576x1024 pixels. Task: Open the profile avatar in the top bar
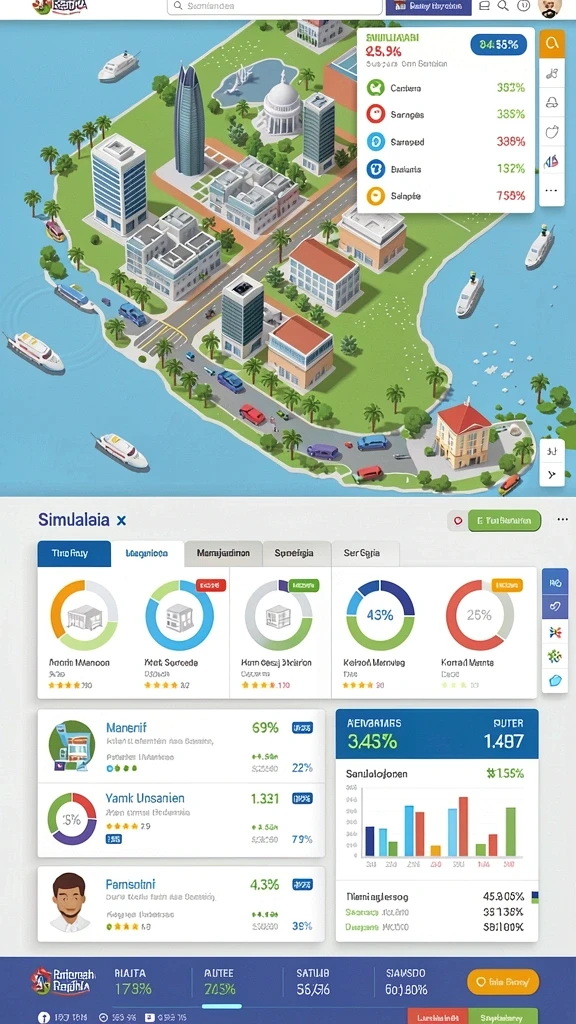(x=549, y=7)
